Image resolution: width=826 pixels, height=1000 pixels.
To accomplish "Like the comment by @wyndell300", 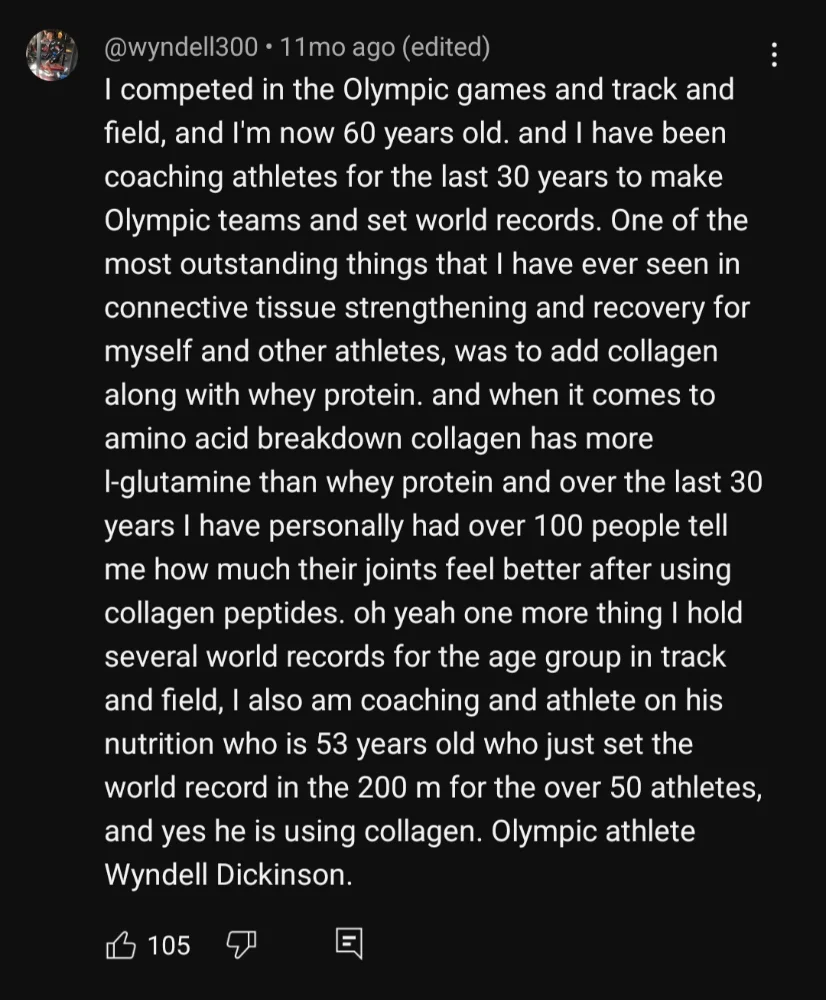I will point(122,943).
